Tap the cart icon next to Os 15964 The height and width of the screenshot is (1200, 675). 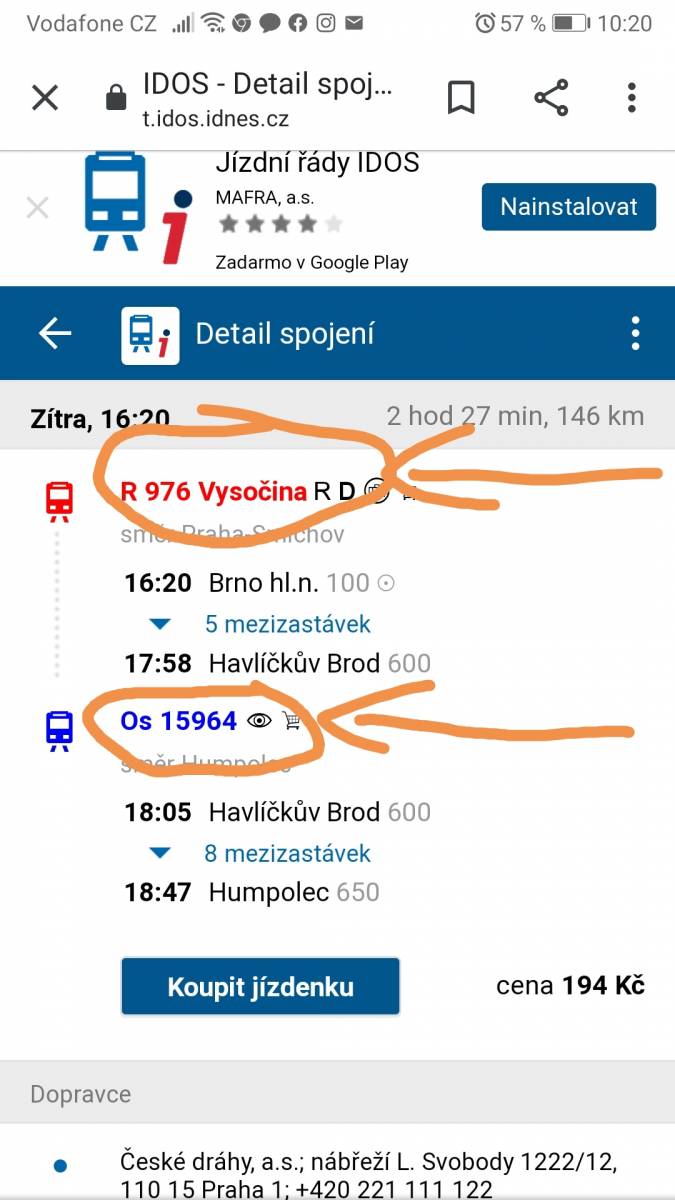point(291,720)
